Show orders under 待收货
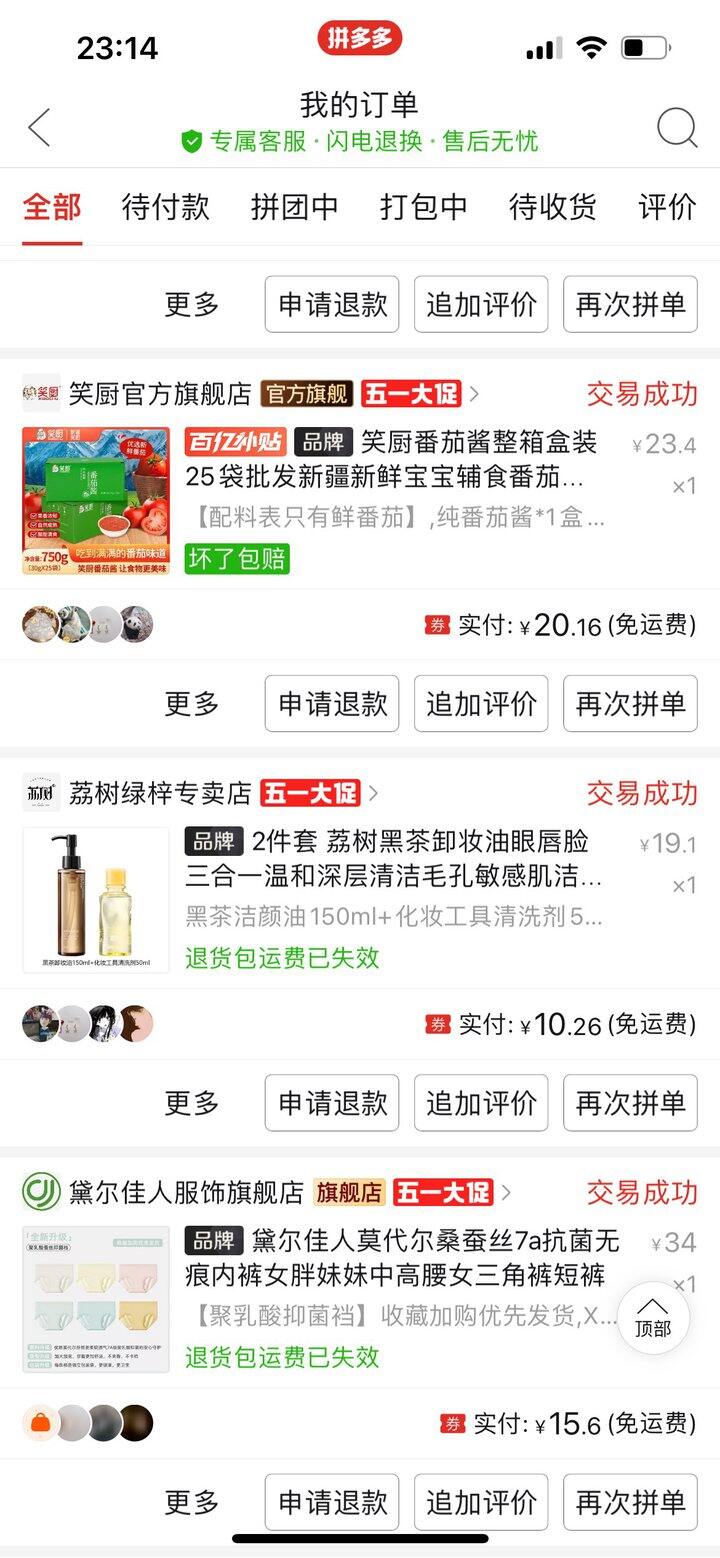Image resolution: width=720 pixels, height=1558 pixels. tap(552, 207)
